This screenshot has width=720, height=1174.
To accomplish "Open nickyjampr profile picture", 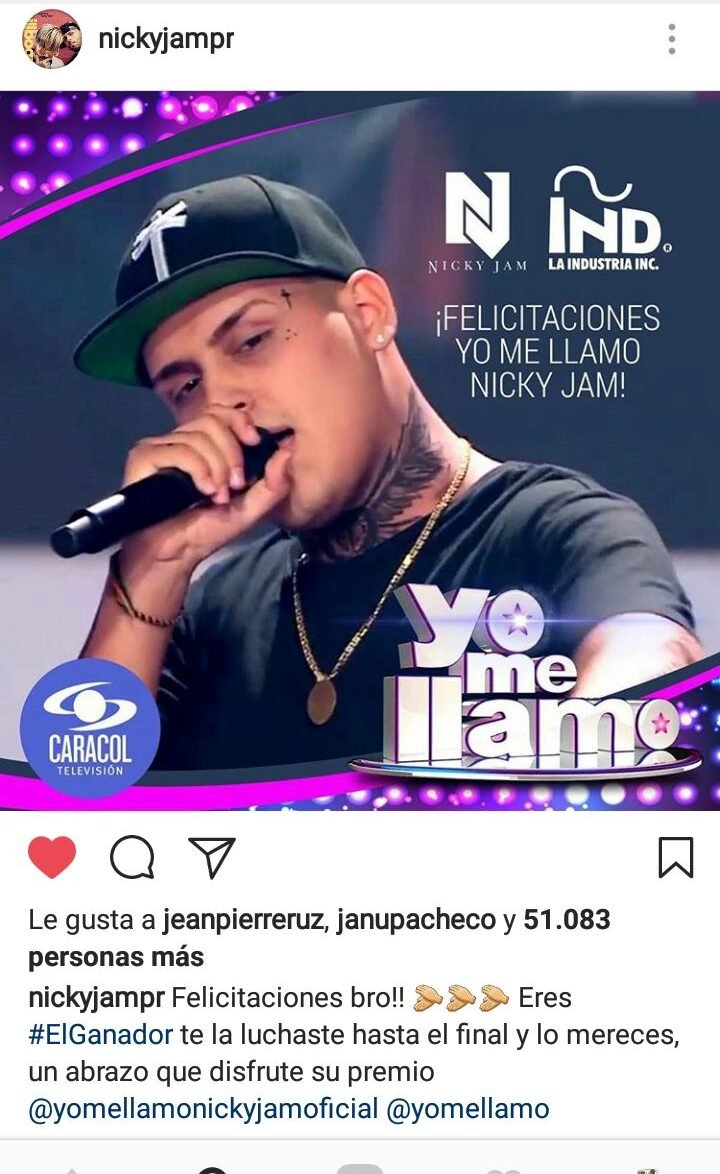I will [x=52, y=40].
